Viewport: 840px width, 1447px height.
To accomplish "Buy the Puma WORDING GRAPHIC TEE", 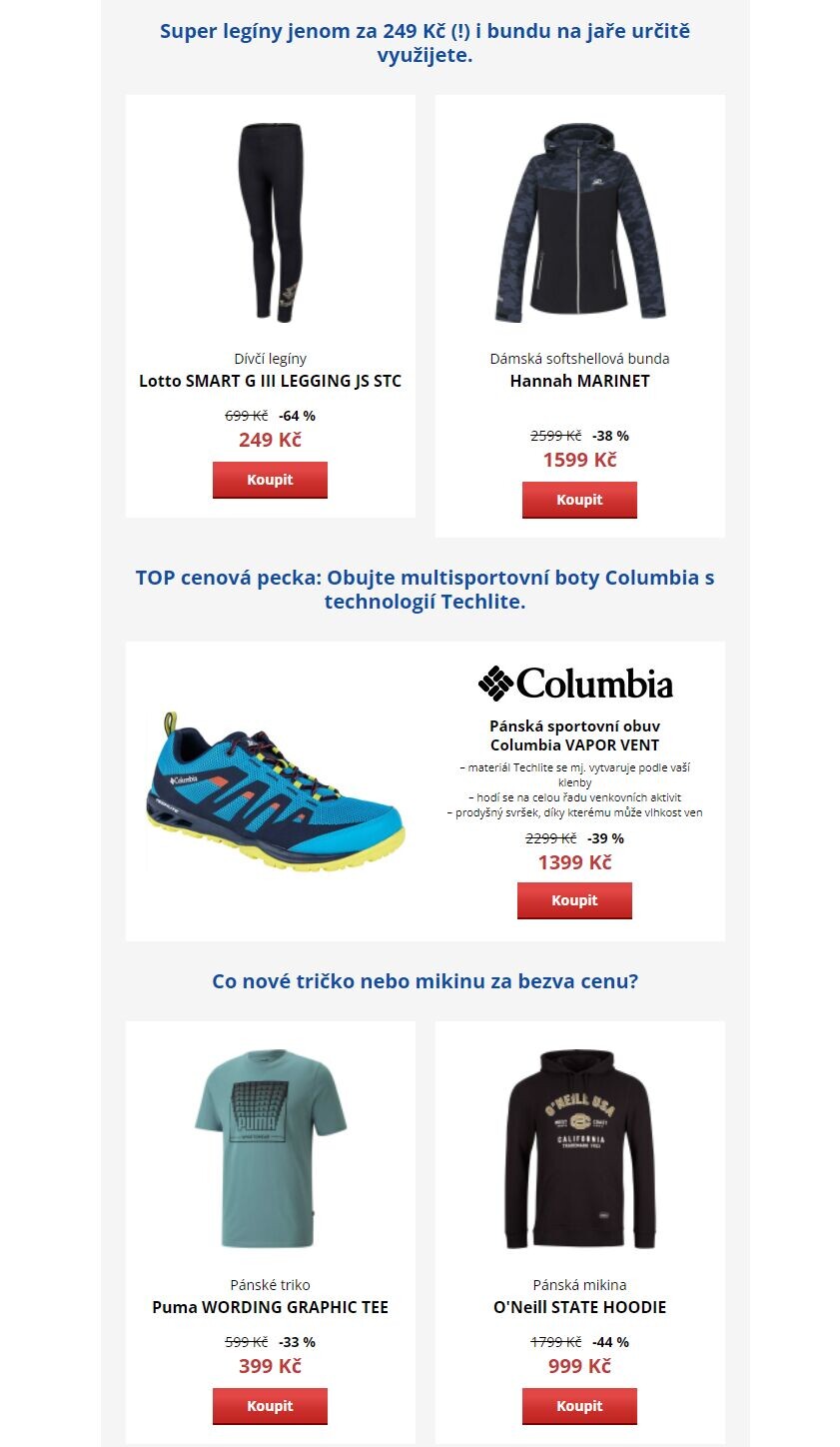I will coord(270,1406).
